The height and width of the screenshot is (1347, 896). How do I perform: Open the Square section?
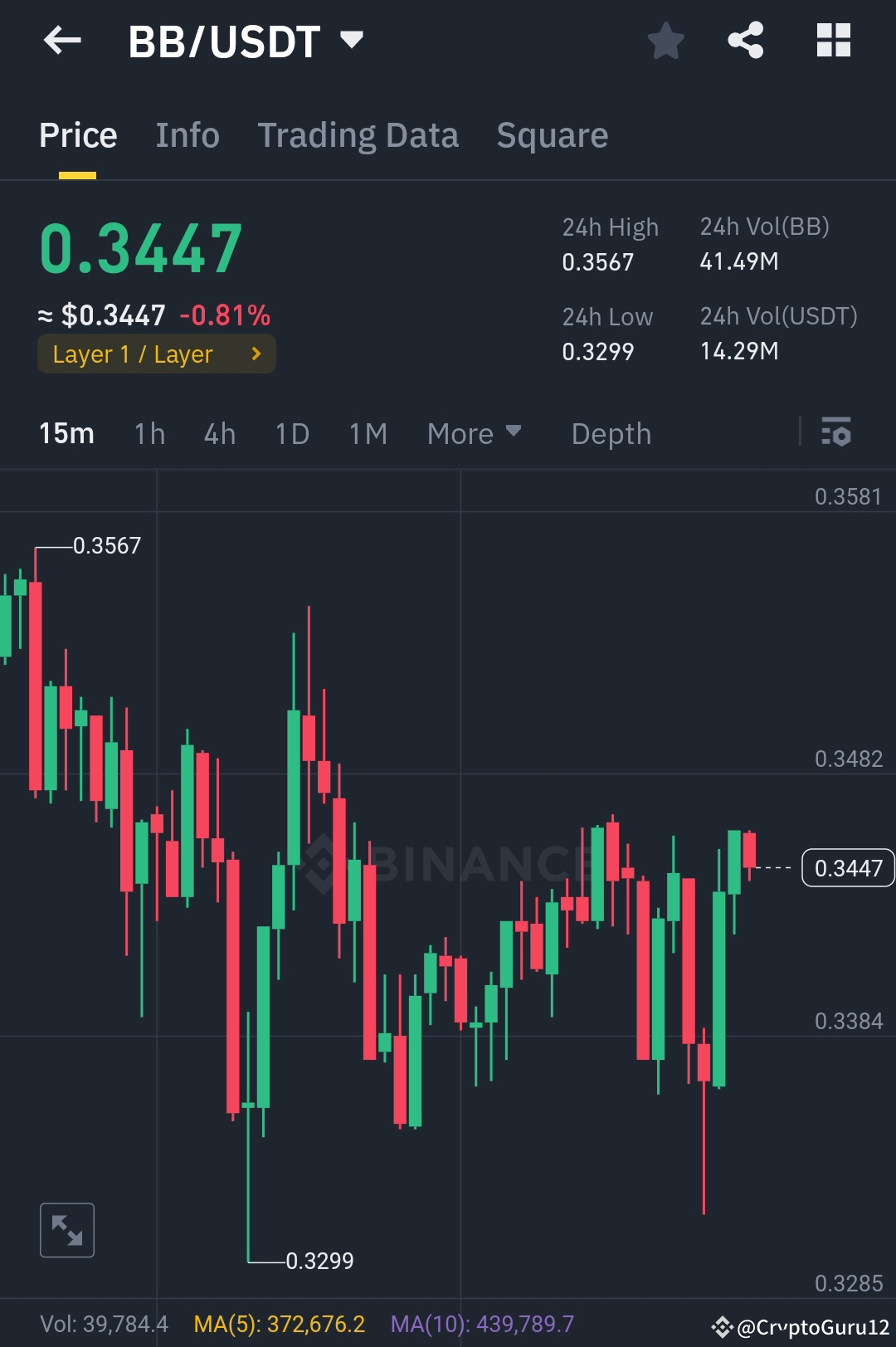[x=552, y=134]
